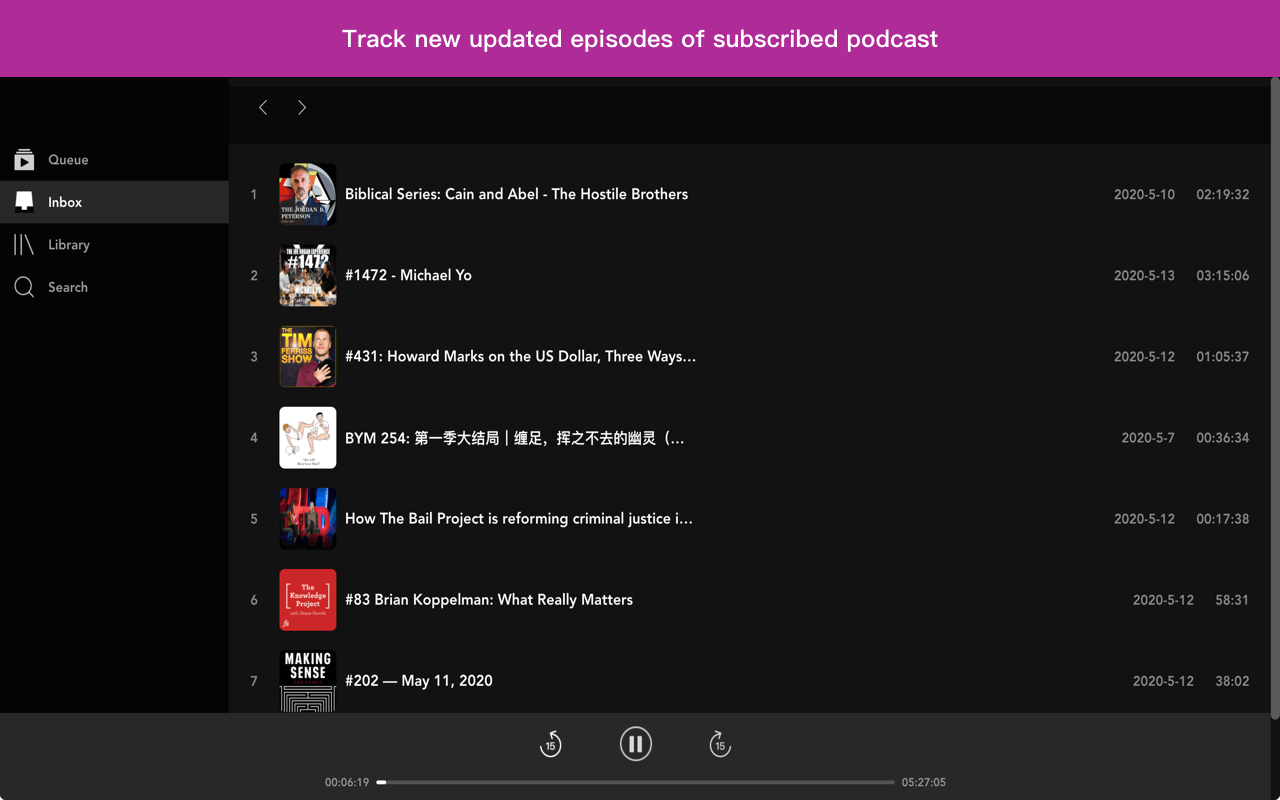
Task: Rewind playback 15 seconds
Action: (550, 744)
